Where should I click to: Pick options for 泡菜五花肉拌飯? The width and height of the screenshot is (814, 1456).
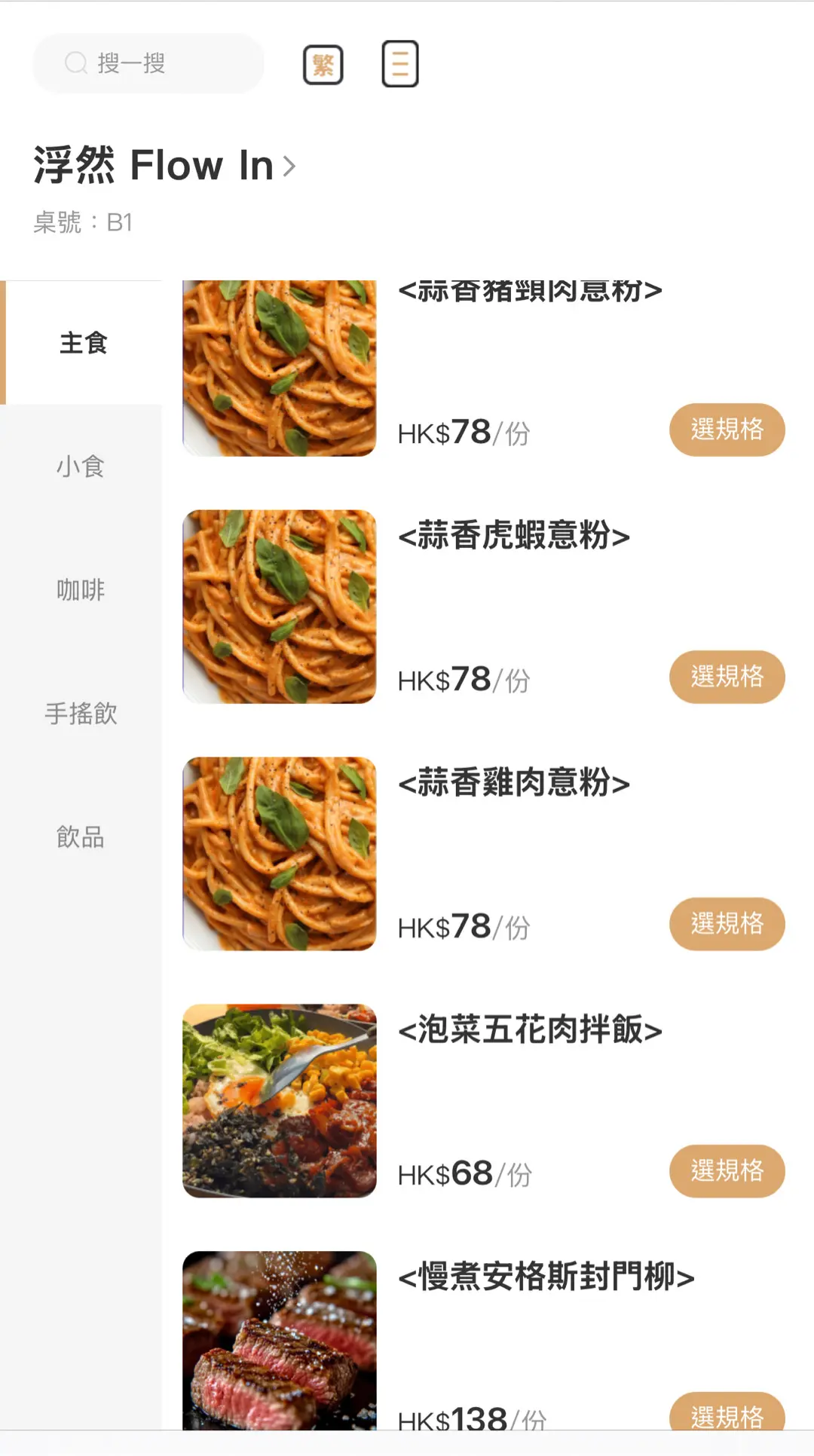coord(727,1171)
